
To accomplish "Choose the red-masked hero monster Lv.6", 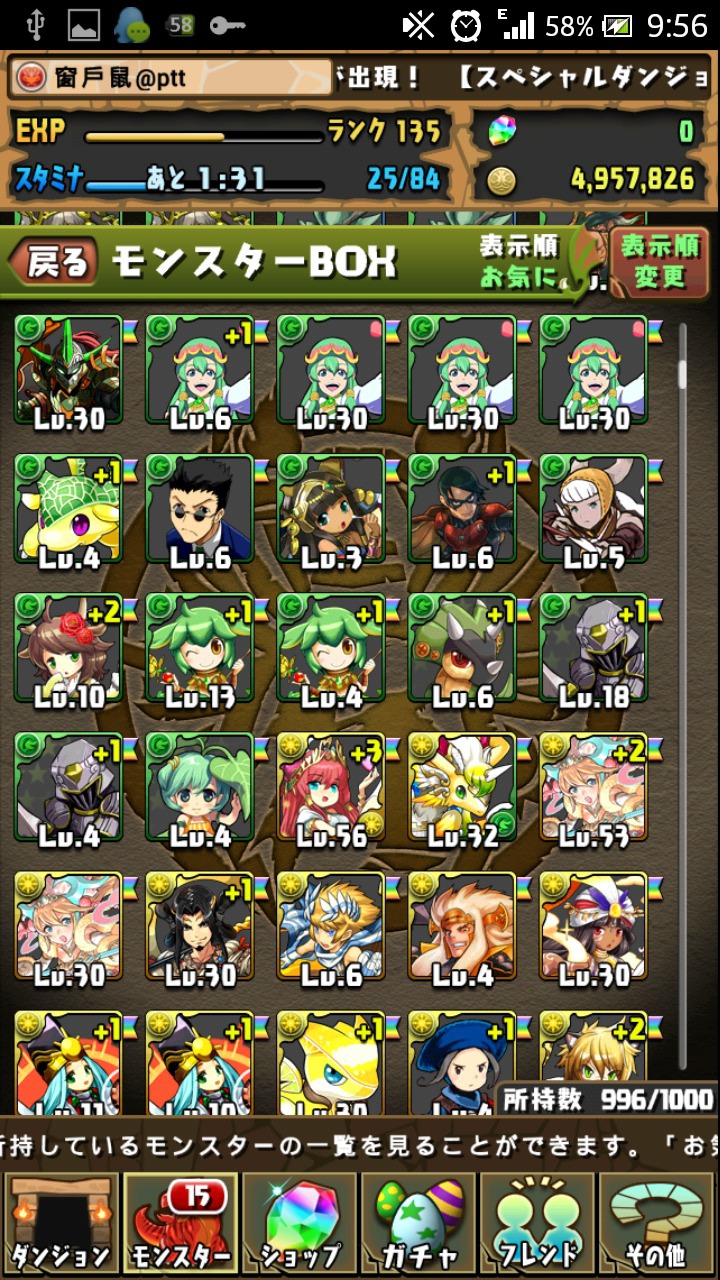I will click(461, 511).
